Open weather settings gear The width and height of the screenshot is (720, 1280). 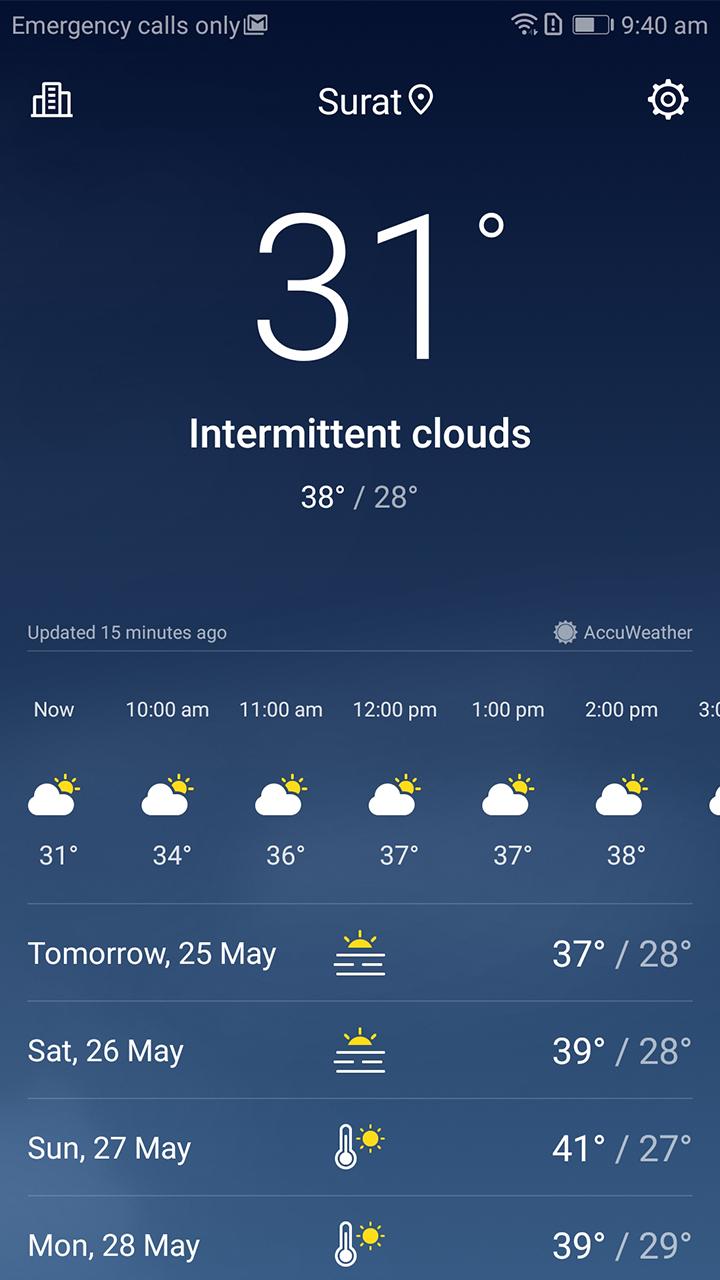click(668, 99)
